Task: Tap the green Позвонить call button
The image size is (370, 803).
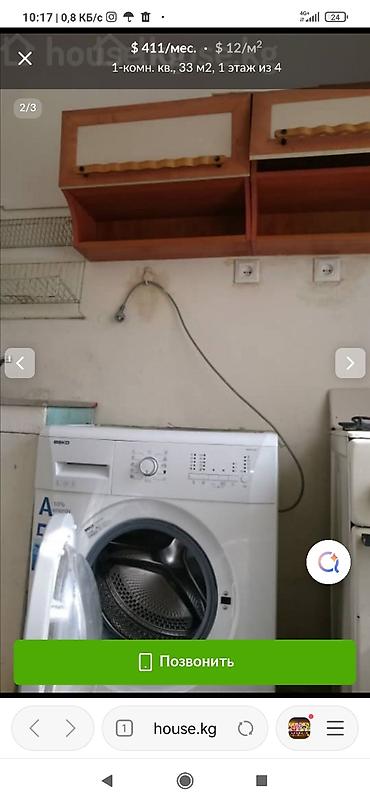Action: coord(184,662)
